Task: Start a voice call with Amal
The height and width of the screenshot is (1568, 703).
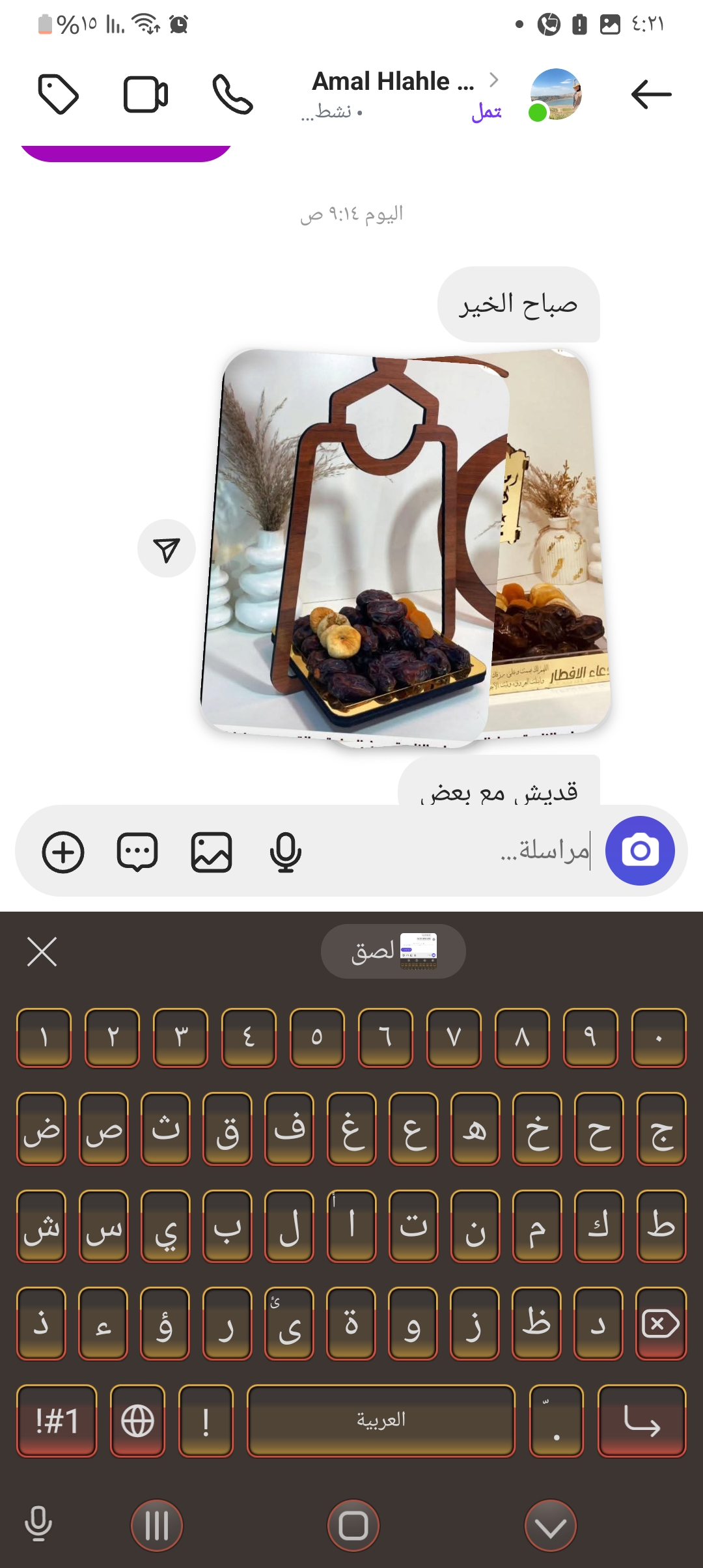Action: click(232, 95)
